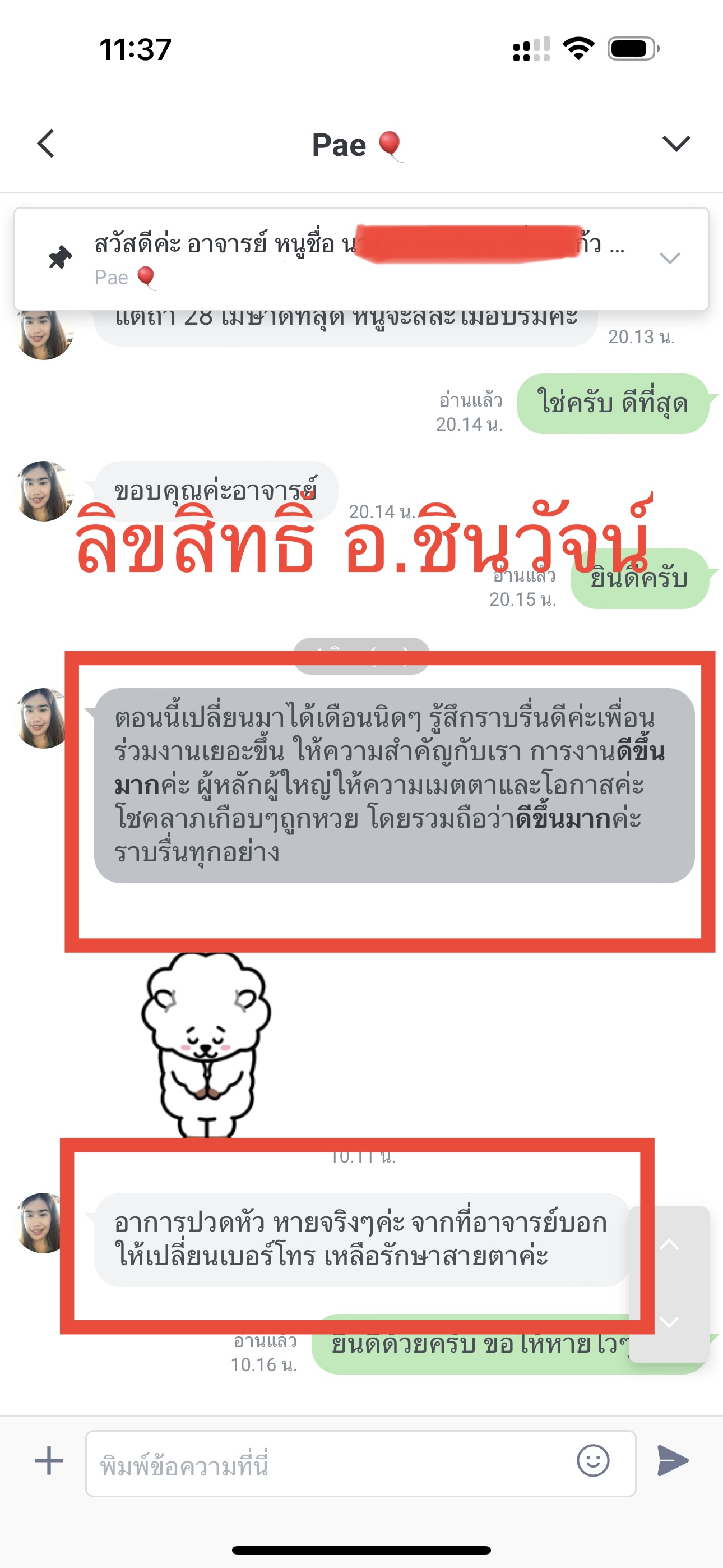
Task: Open the emoji and sticker picker
Action: 593,1461
